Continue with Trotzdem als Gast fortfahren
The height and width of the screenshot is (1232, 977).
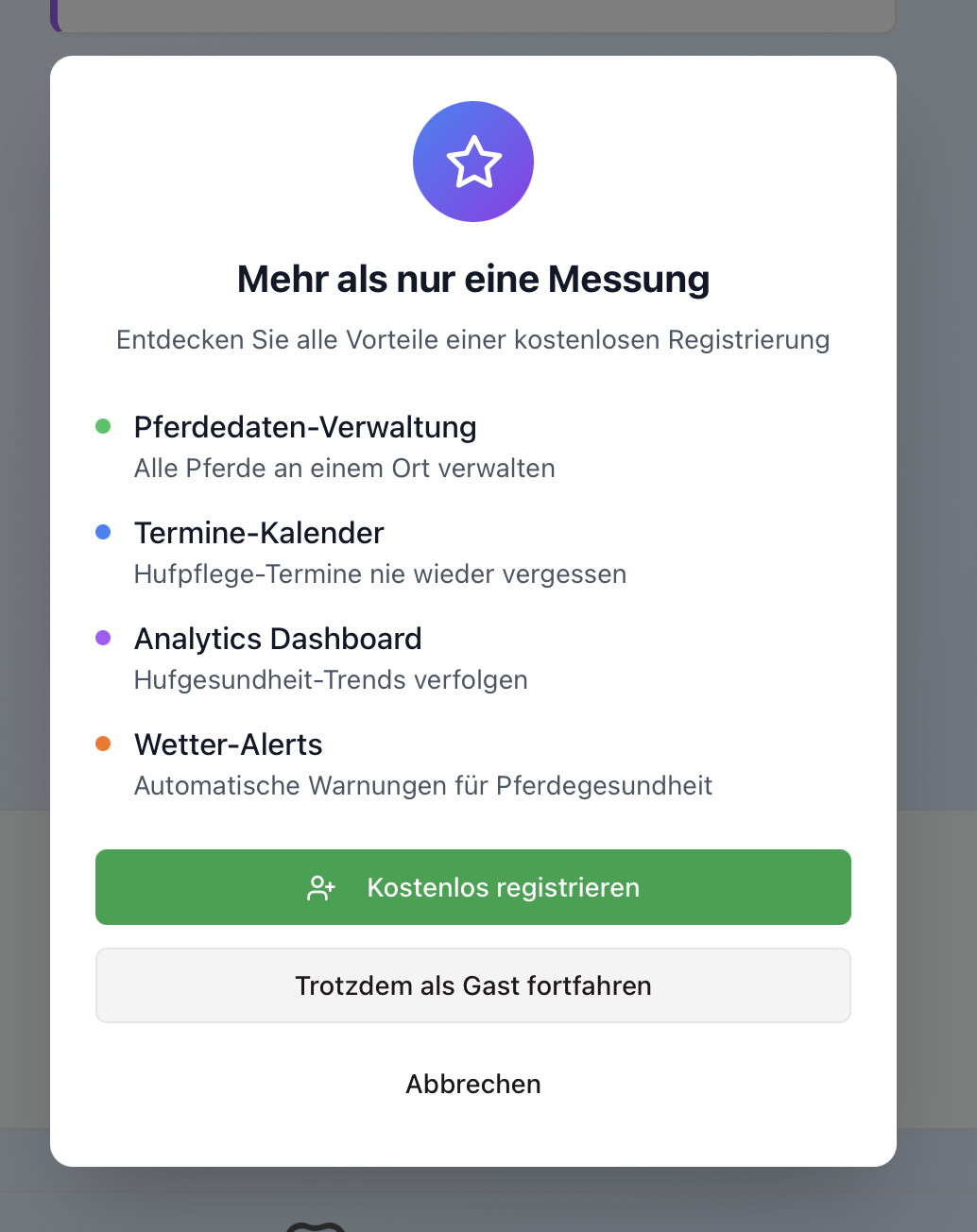[472, 985]
